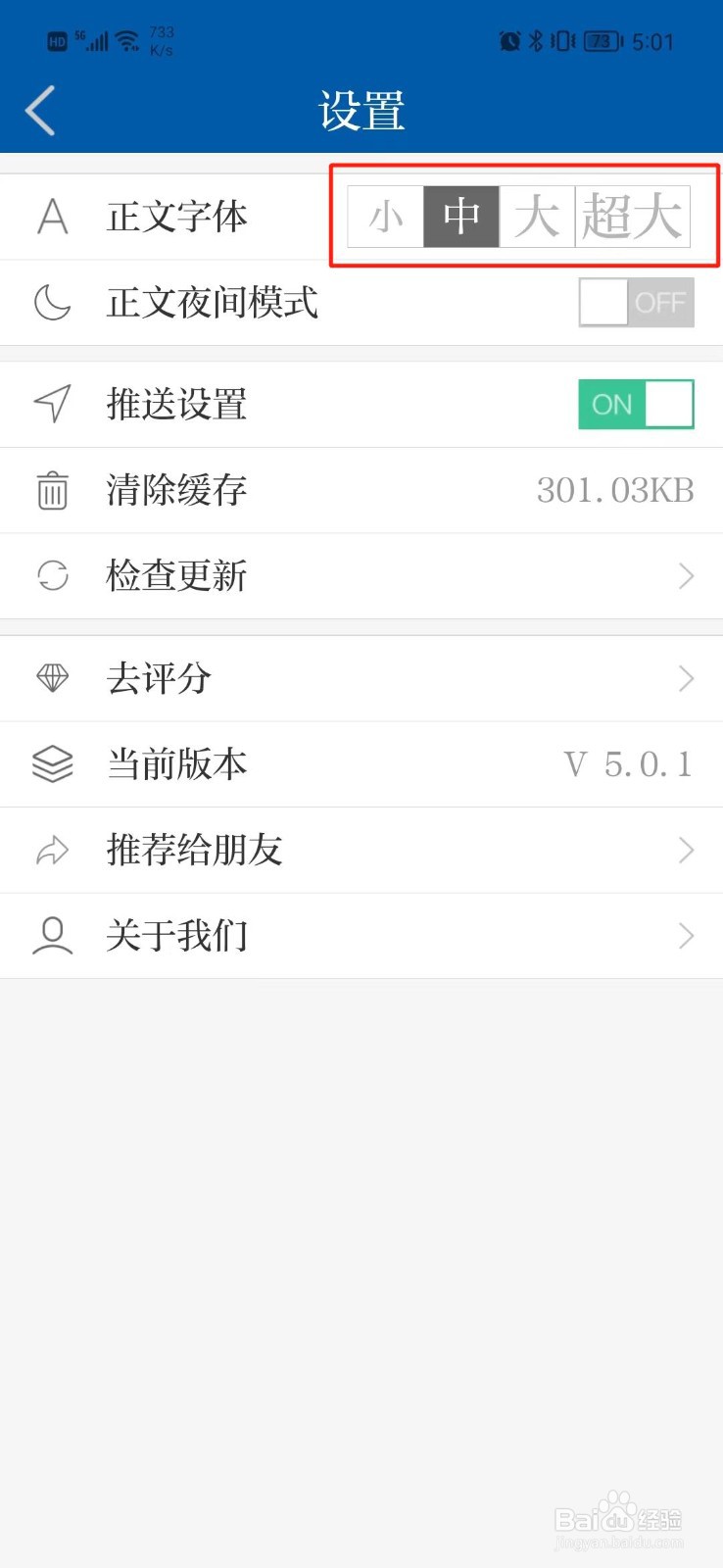
Task: Select the 中 font size
Action: (461, 217)
